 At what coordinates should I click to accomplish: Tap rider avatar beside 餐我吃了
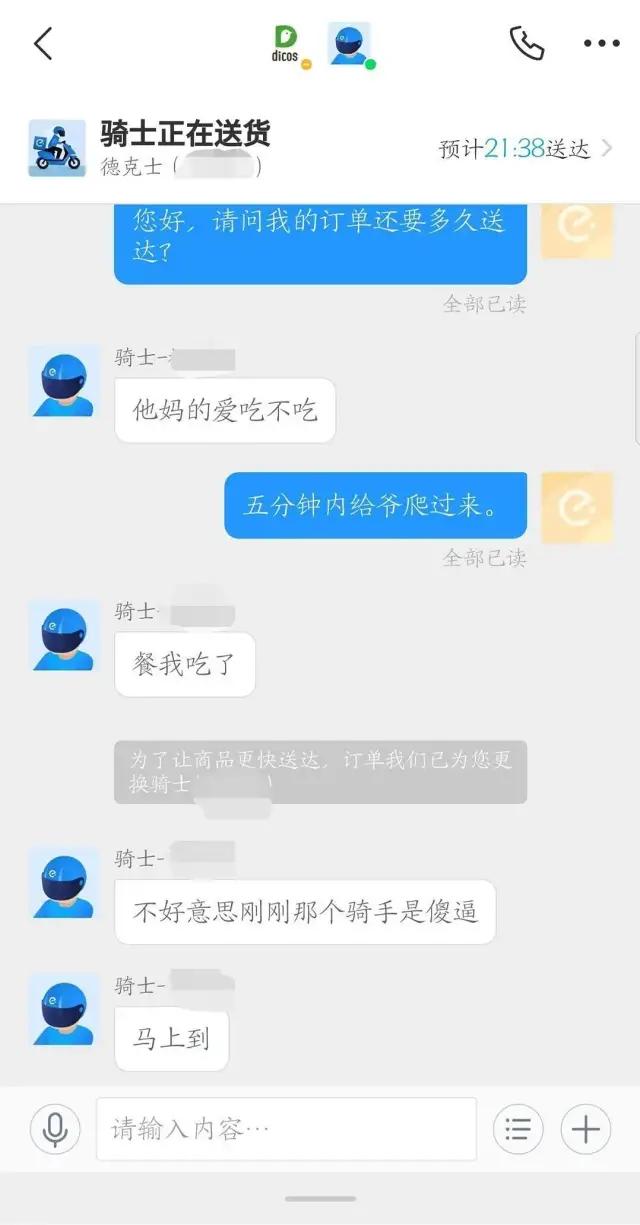[64, 636]
